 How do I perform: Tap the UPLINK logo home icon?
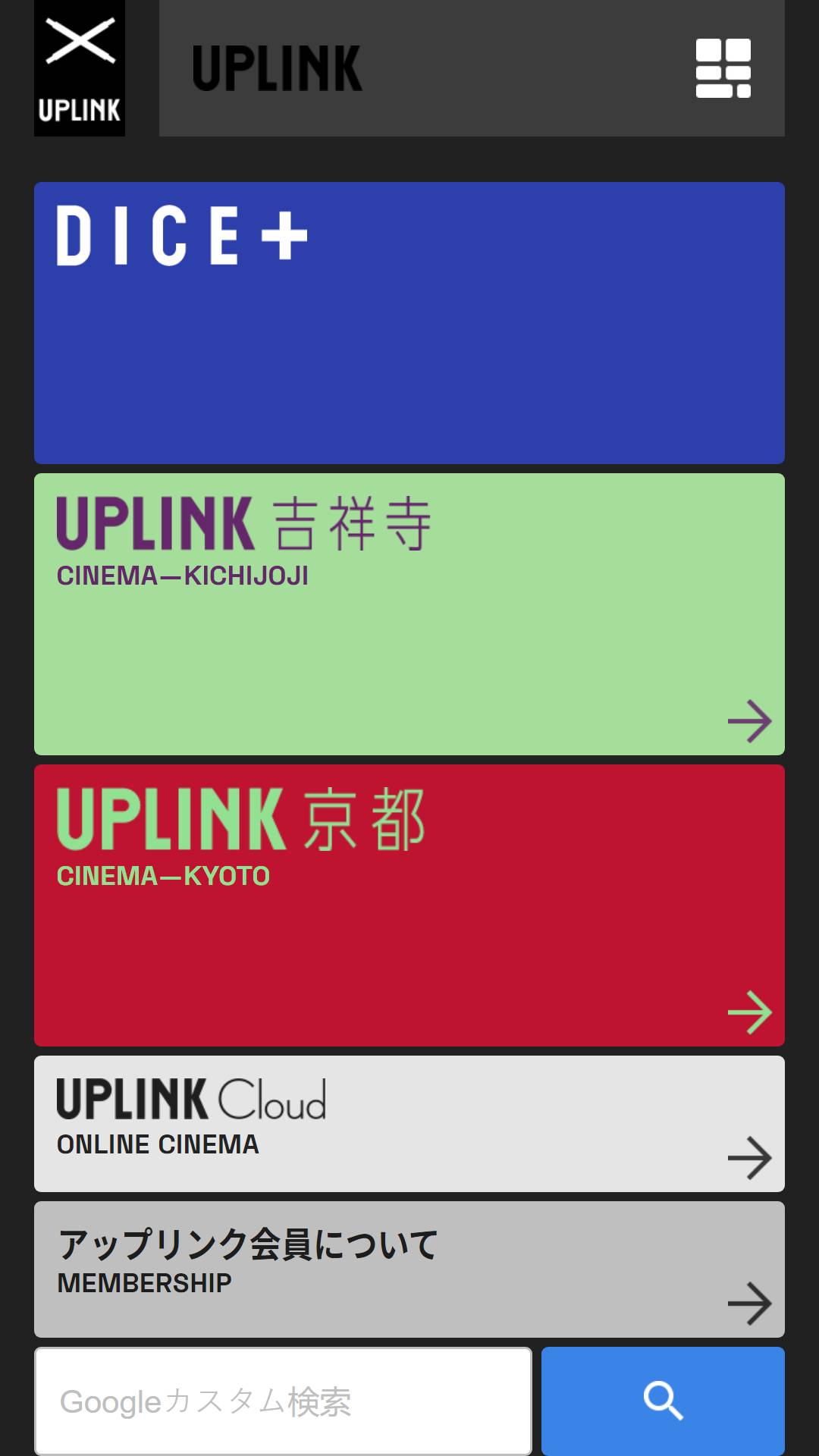[x=80, y=68]
